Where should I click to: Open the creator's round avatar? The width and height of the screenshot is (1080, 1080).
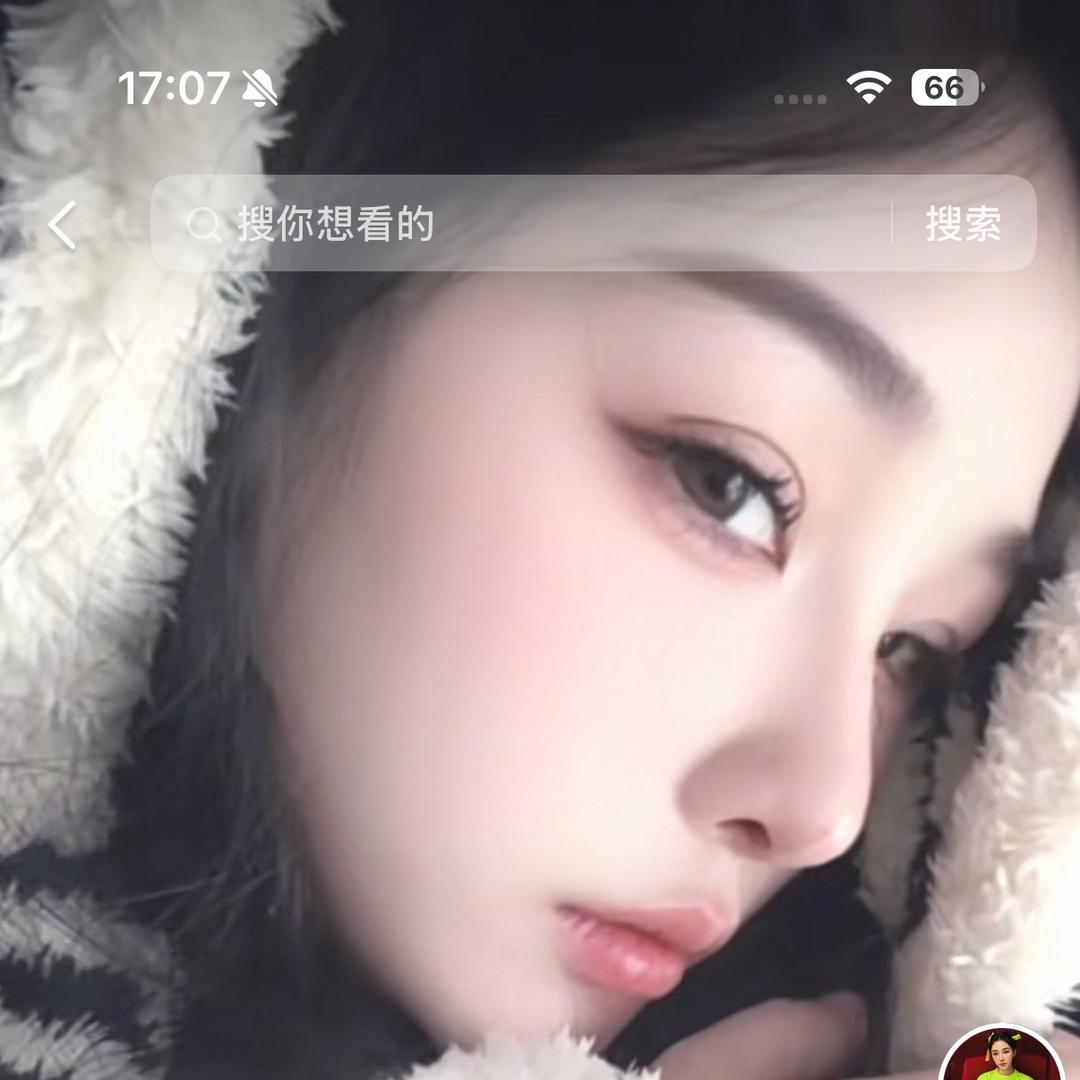coord(1003,1058)
